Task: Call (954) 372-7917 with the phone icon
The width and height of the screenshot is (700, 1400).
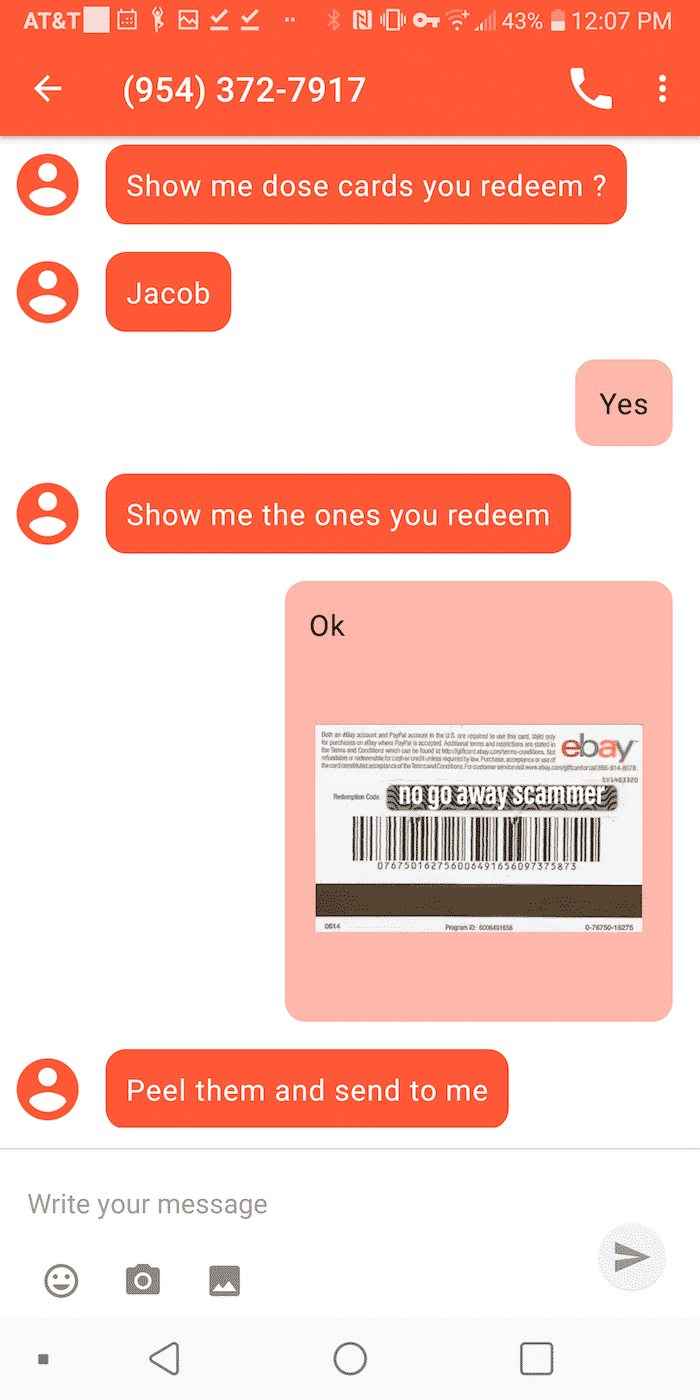Action: pyautogui.click(x=591, y=89)
